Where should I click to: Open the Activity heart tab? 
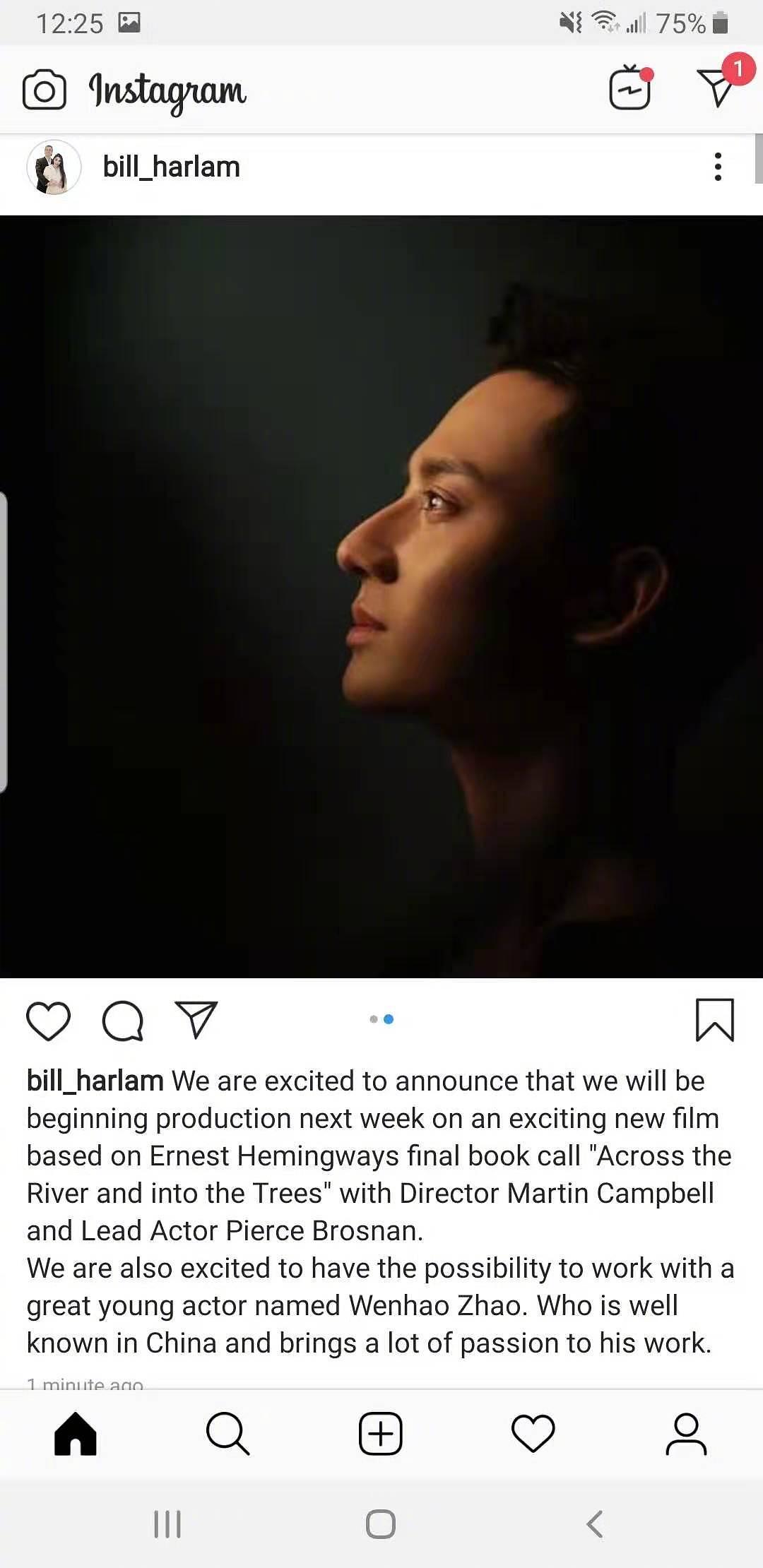[533, 1434]
